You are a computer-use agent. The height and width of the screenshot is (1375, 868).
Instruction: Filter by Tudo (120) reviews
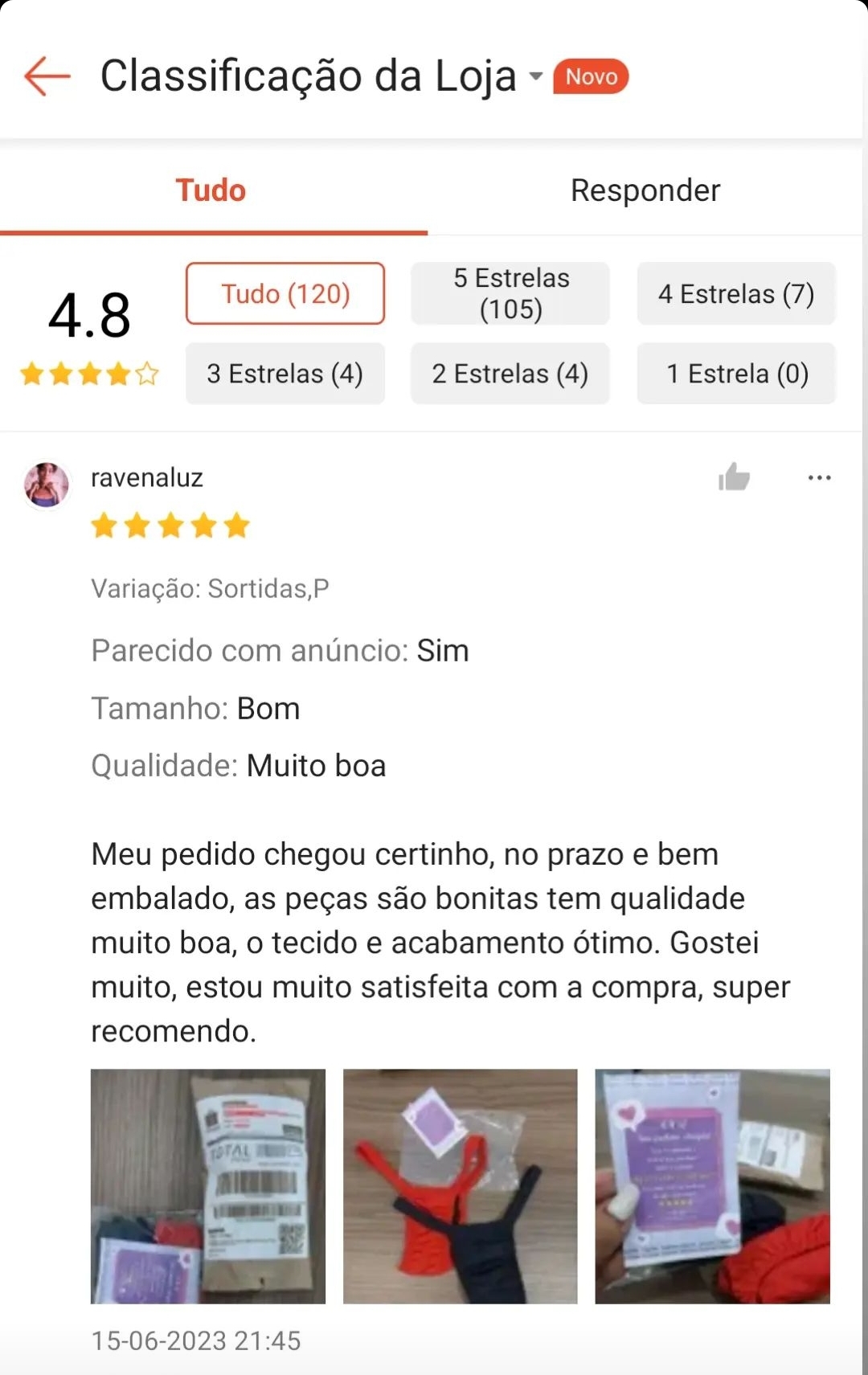tap(285, 293)
